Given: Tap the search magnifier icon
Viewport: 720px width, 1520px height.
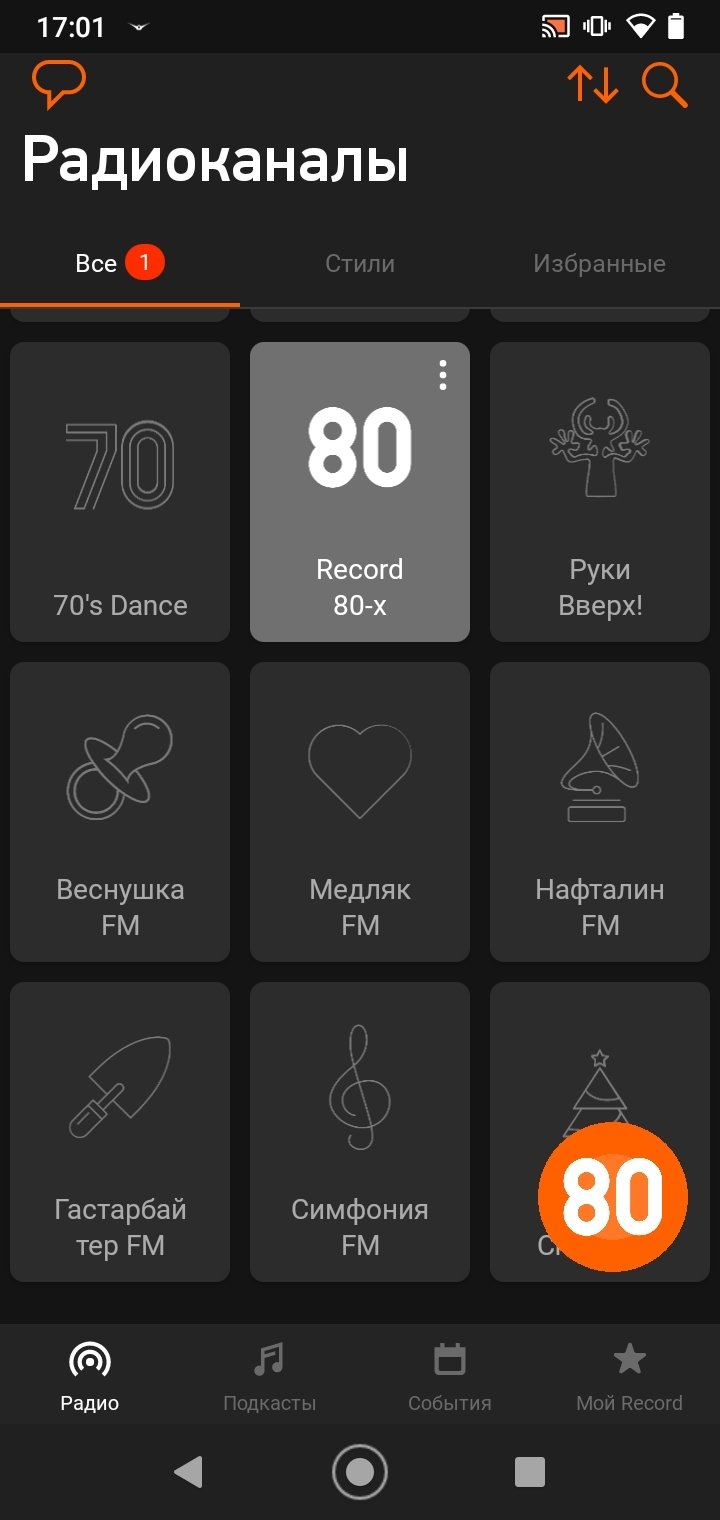Looking at the screenshot, I should click(664, 85).
